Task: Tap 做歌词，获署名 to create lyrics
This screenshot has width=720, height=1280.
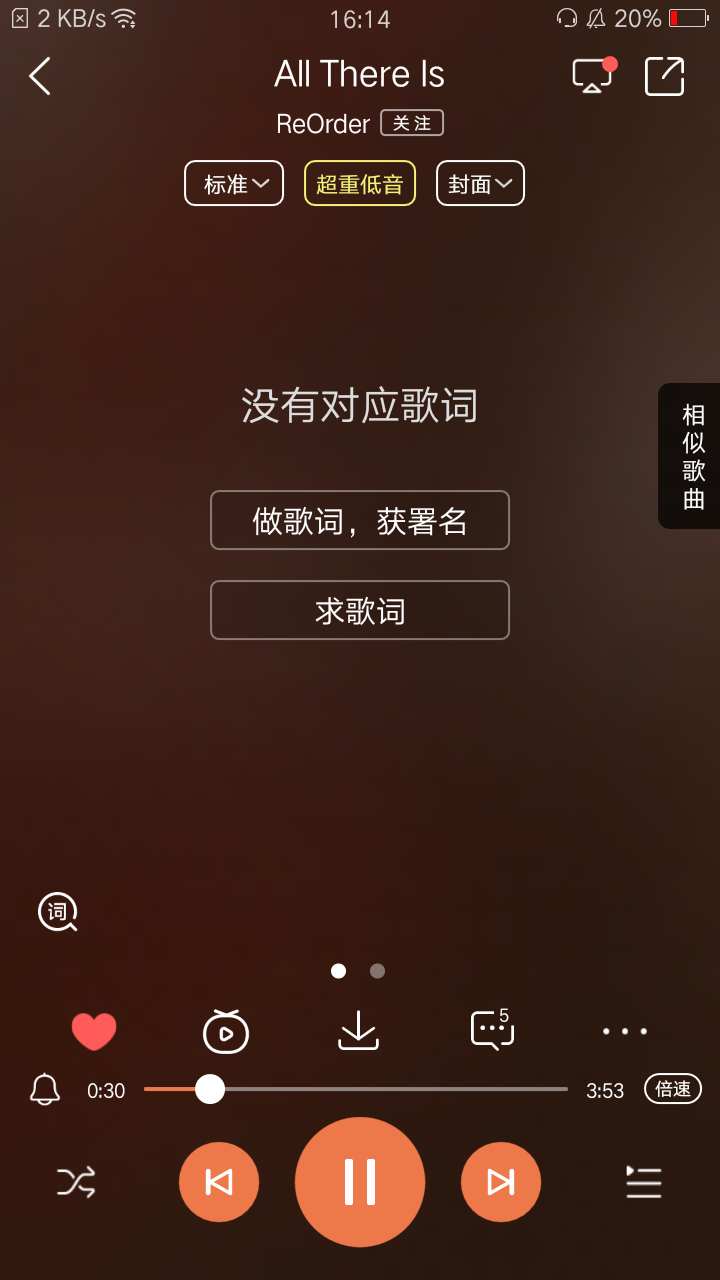Action: coord(360,520)
